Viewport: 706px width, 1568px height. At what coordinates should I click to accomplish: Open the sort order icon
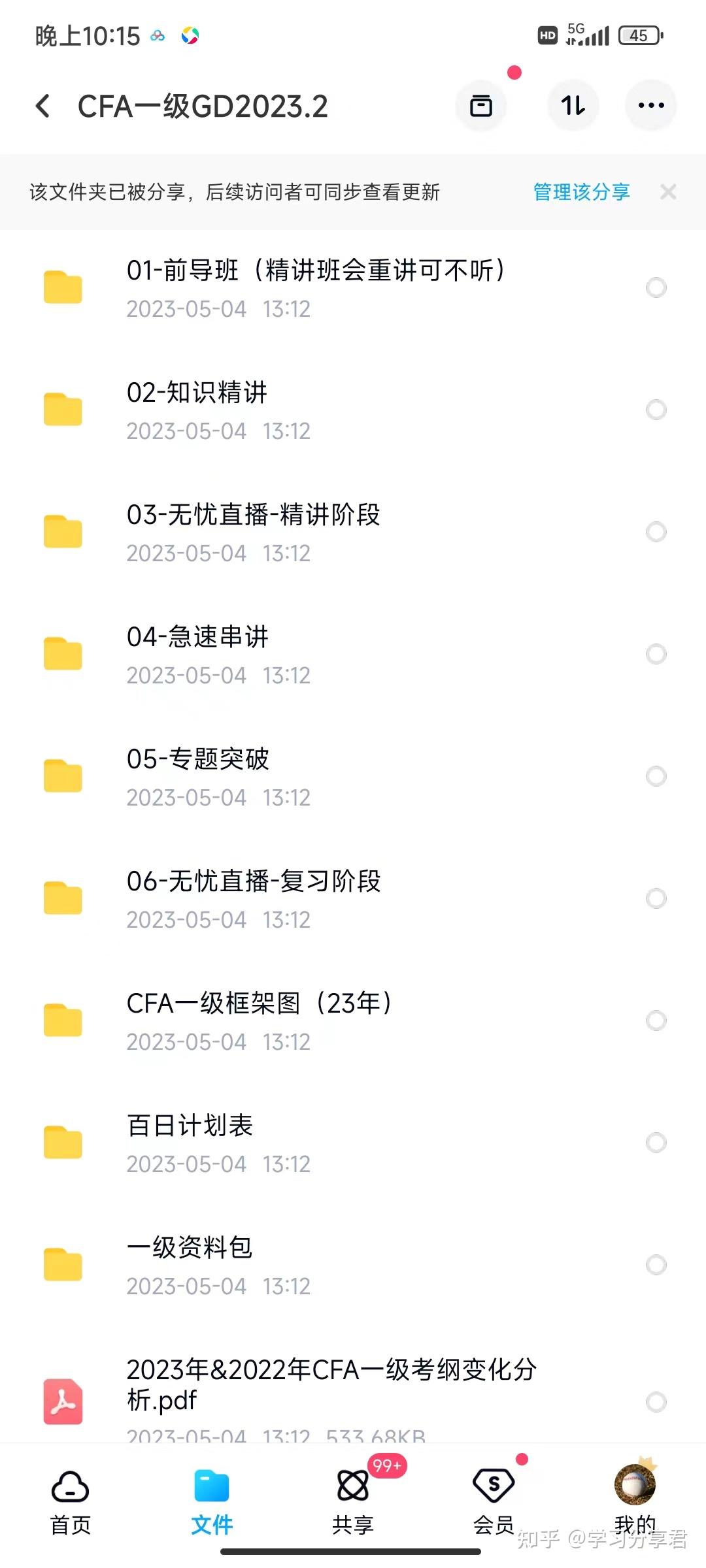573,106
